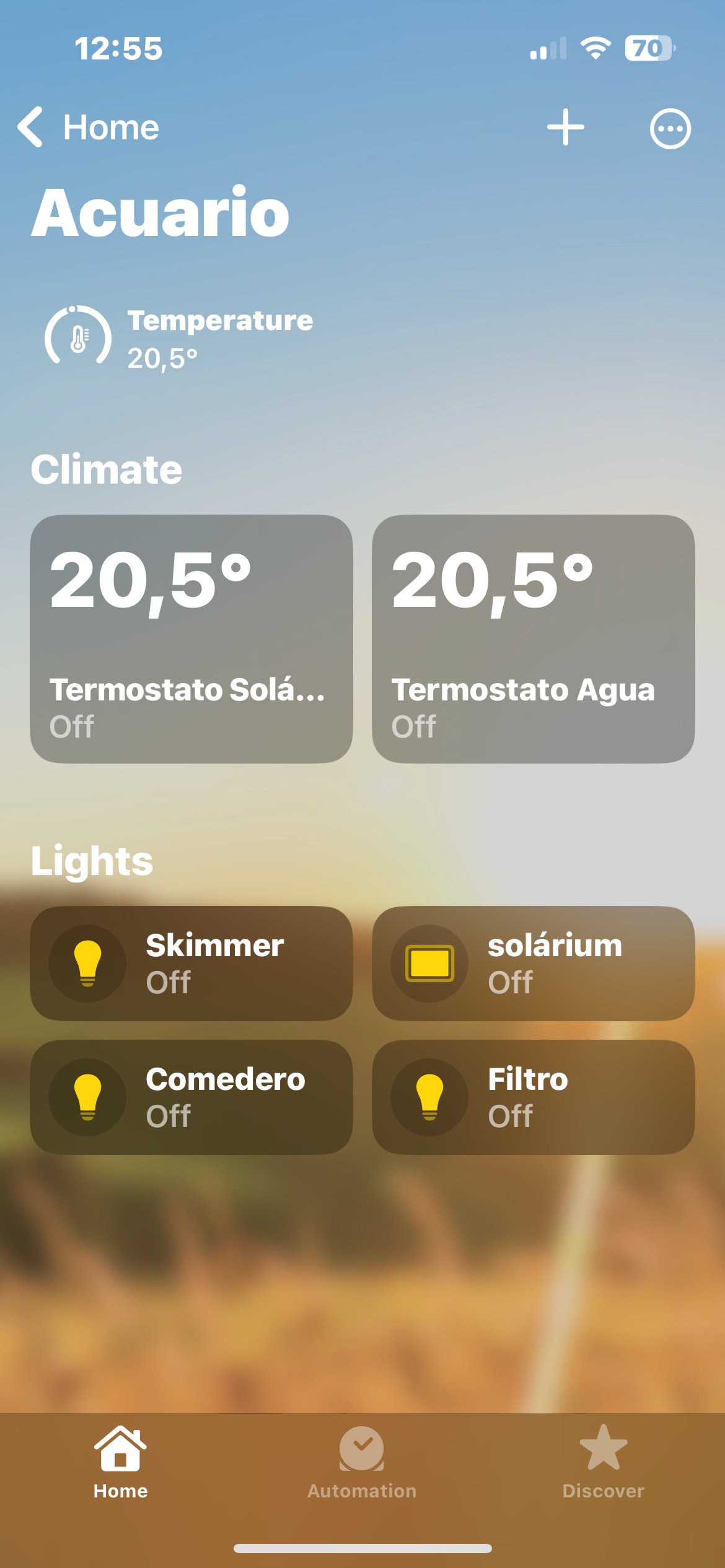This screenshot has width=725, height=1568.
Task: Switch to the Discover tab
Action: (603, 1461)
